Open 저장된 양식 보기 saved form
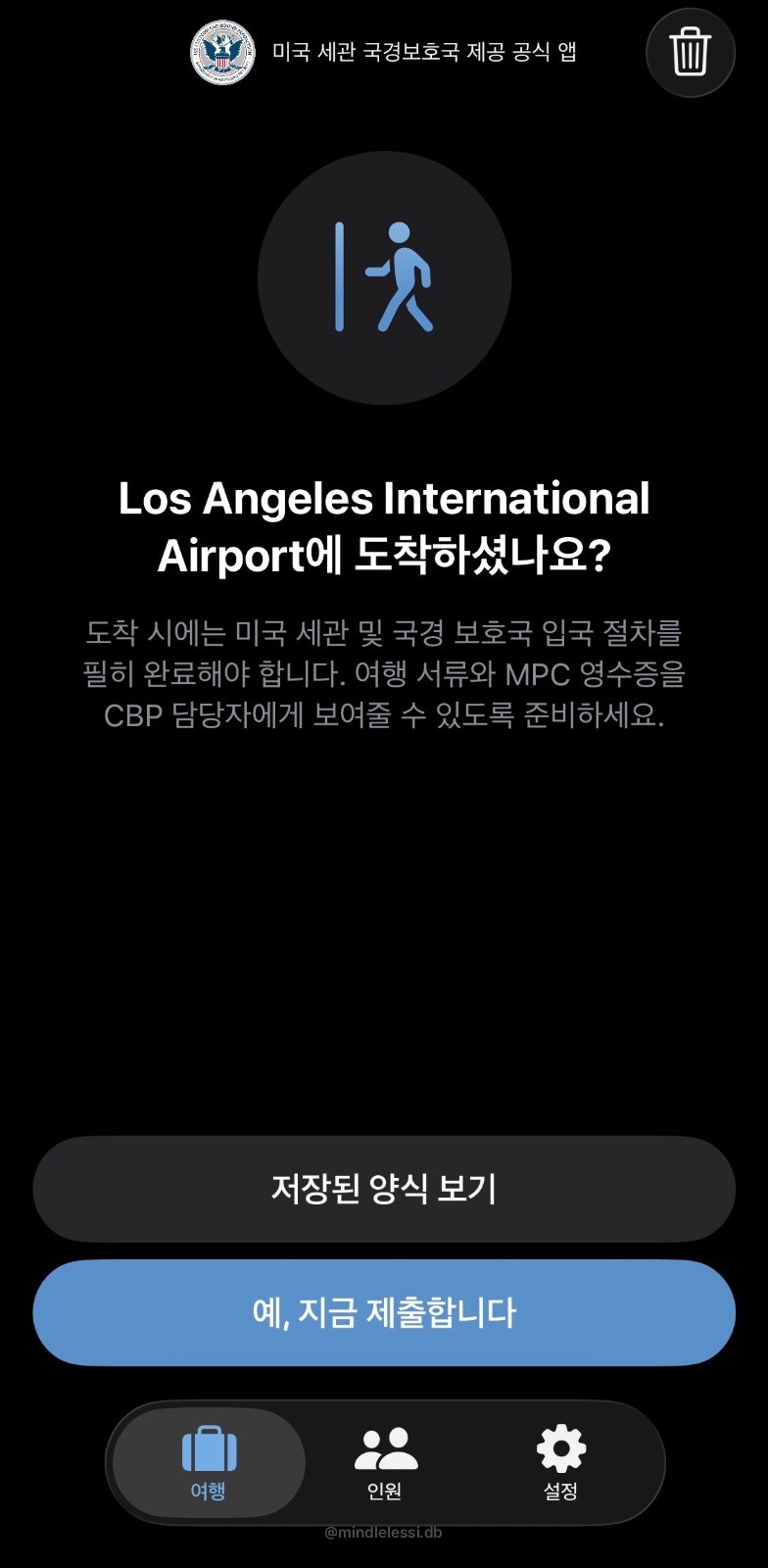Viewport: 768px width, 1568px height. tap(384, 1189)
